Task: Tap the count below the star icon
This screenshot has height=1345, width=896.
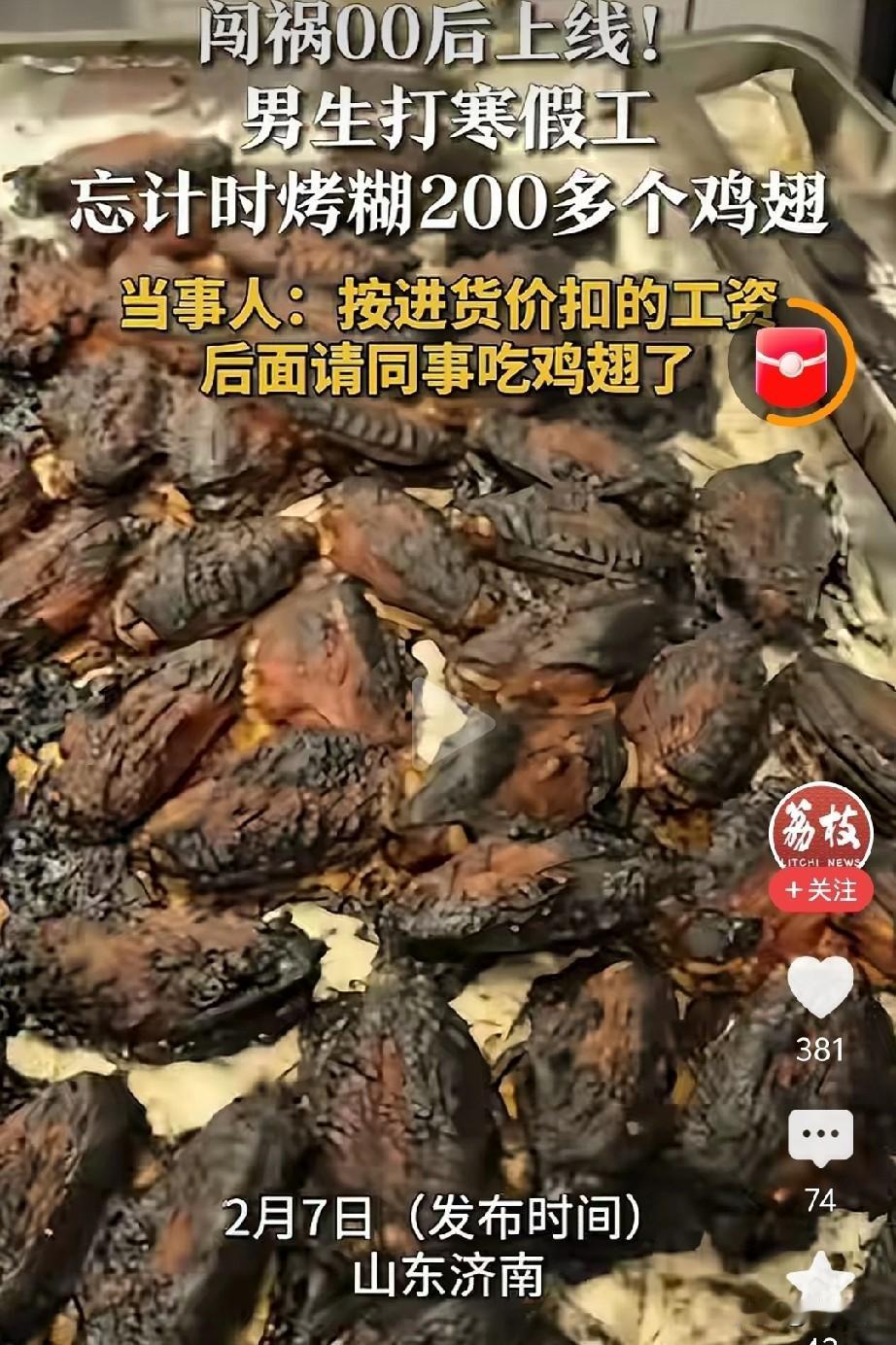Action: (821, 1339)
